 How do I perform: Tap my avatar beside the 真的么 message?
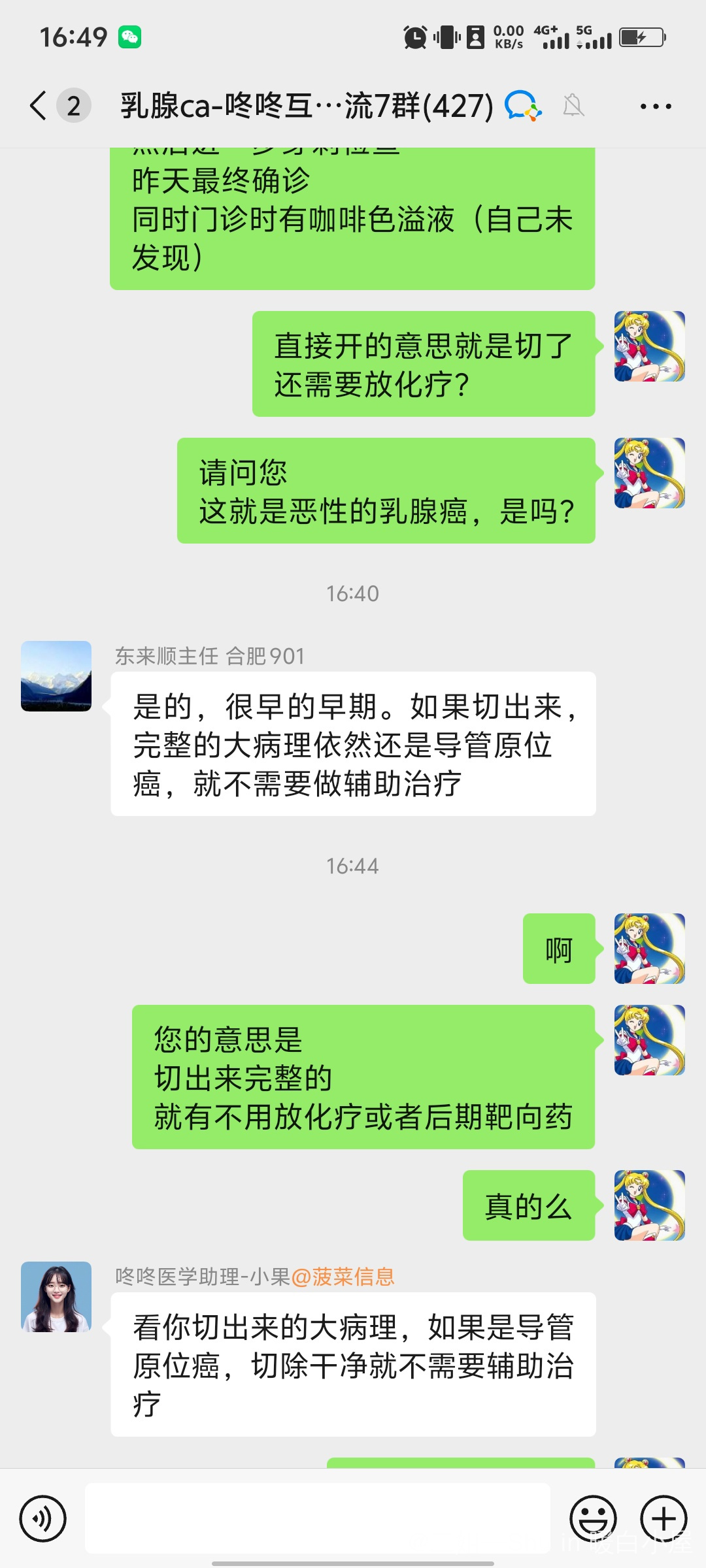[649, 1205]
